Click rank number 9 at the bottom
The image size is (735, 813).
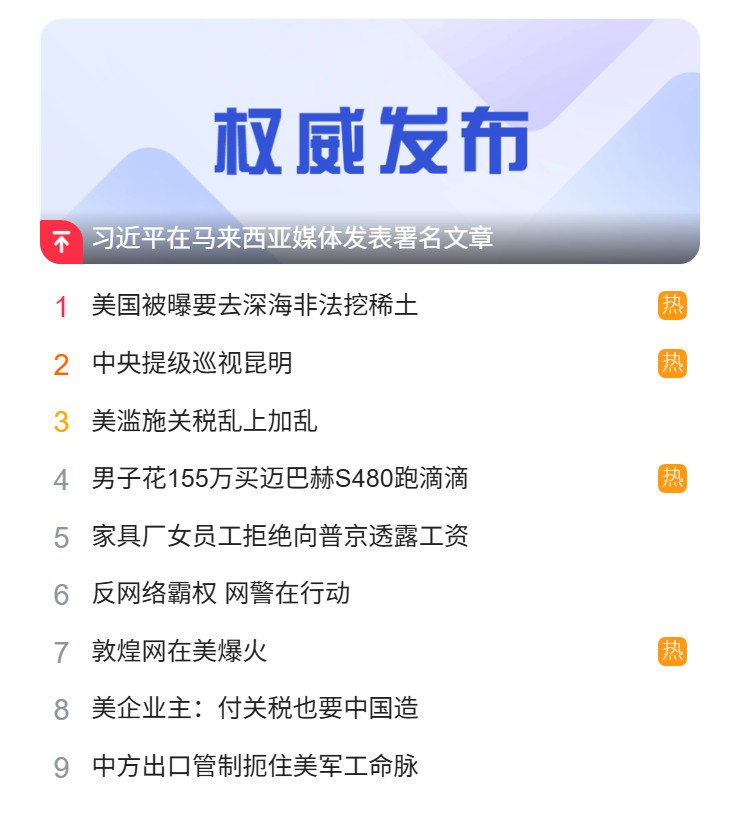59,765
